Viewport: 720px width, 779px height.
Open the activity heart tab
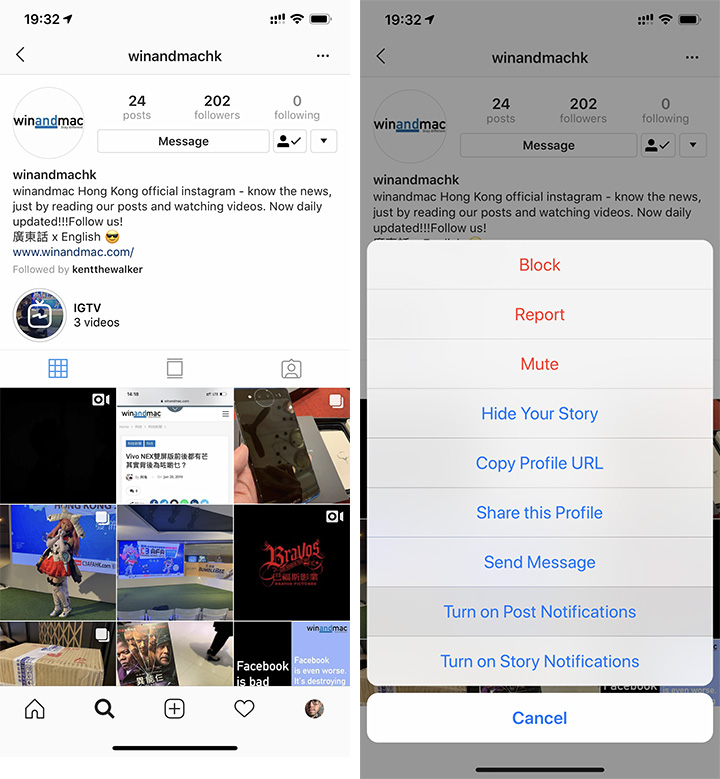244,709
